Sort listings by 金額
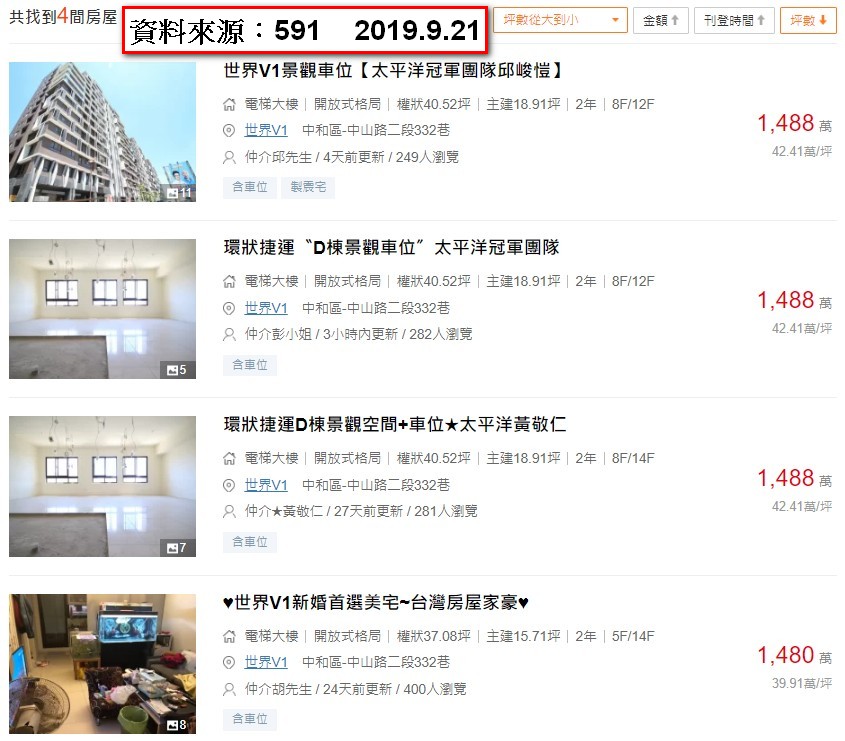 click(x=660, y=20)
